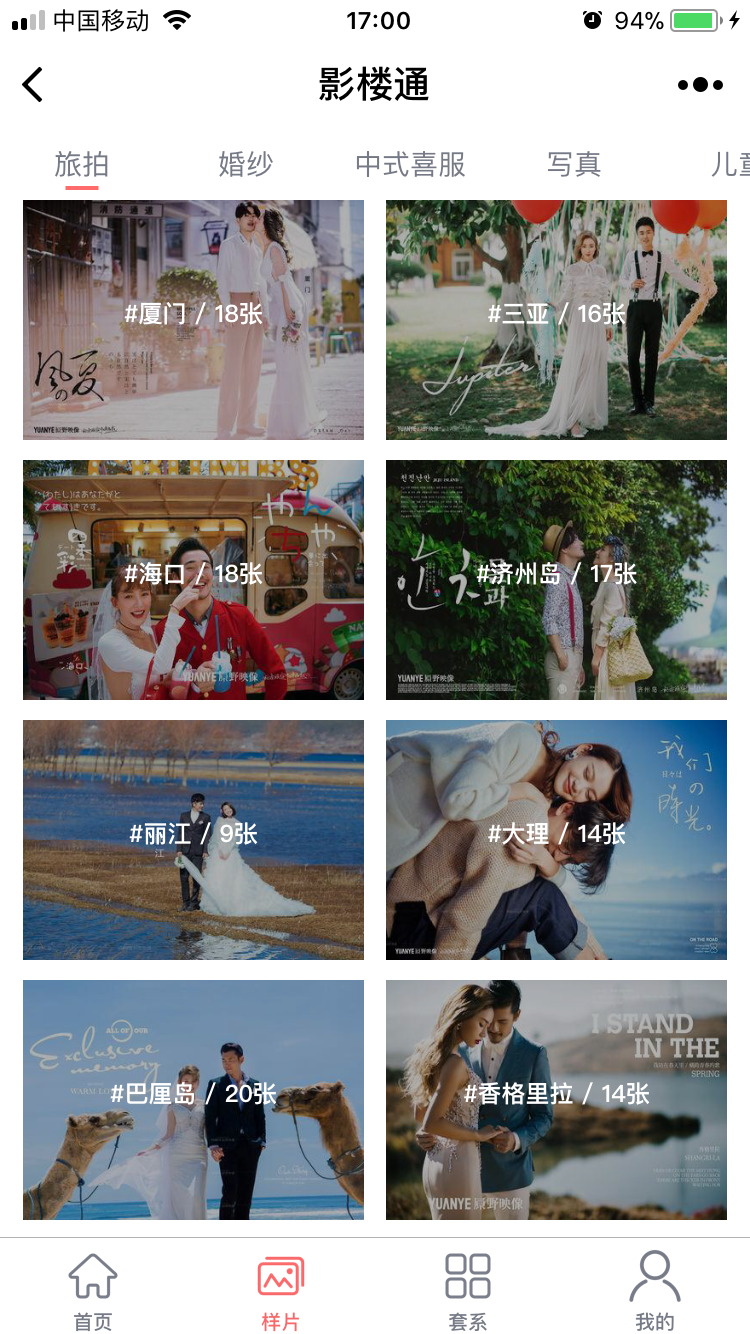Show the 中式喜服 category

(x=411, y=165)
